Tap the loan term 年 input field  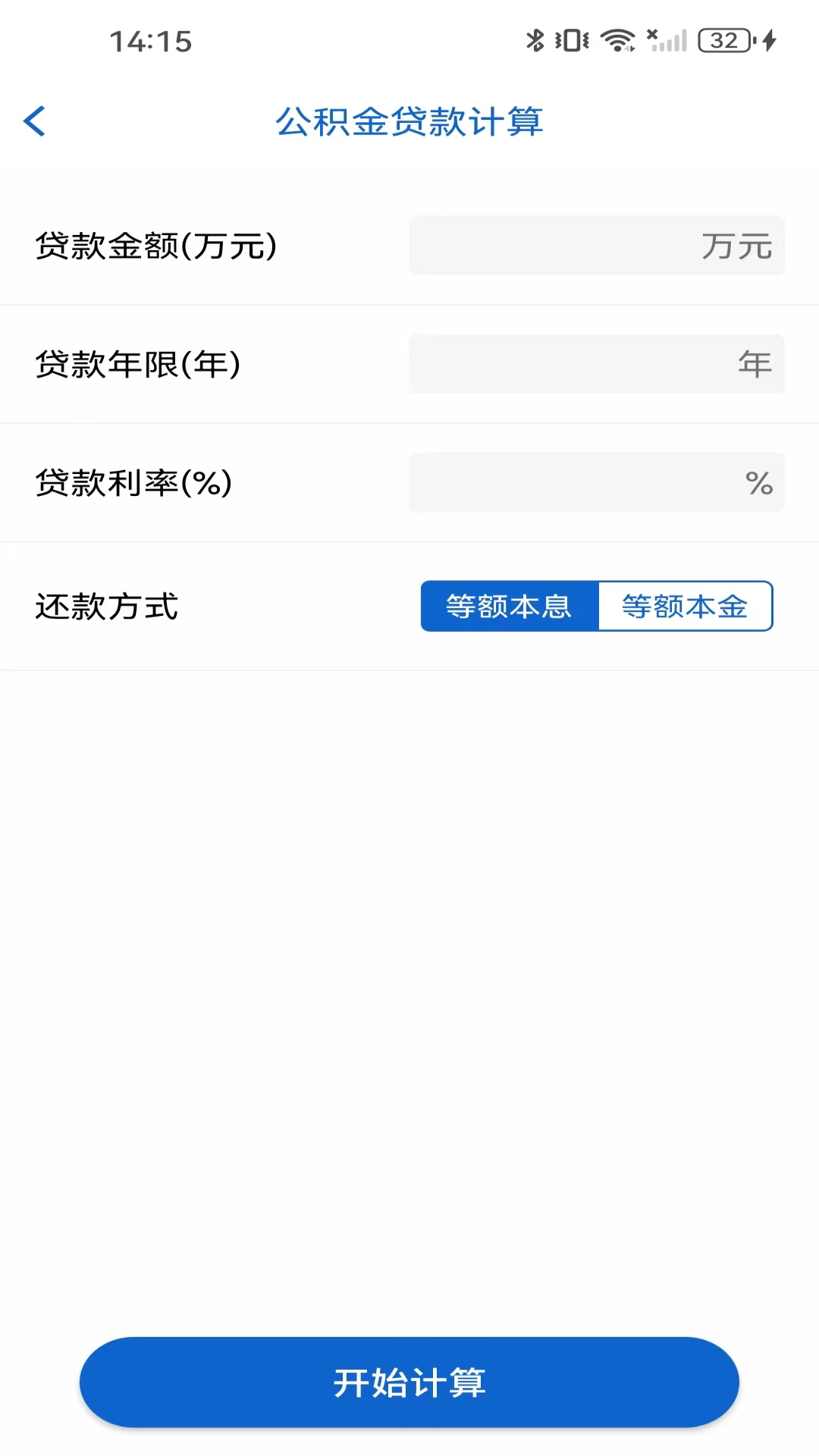click(x=595, y=364)
